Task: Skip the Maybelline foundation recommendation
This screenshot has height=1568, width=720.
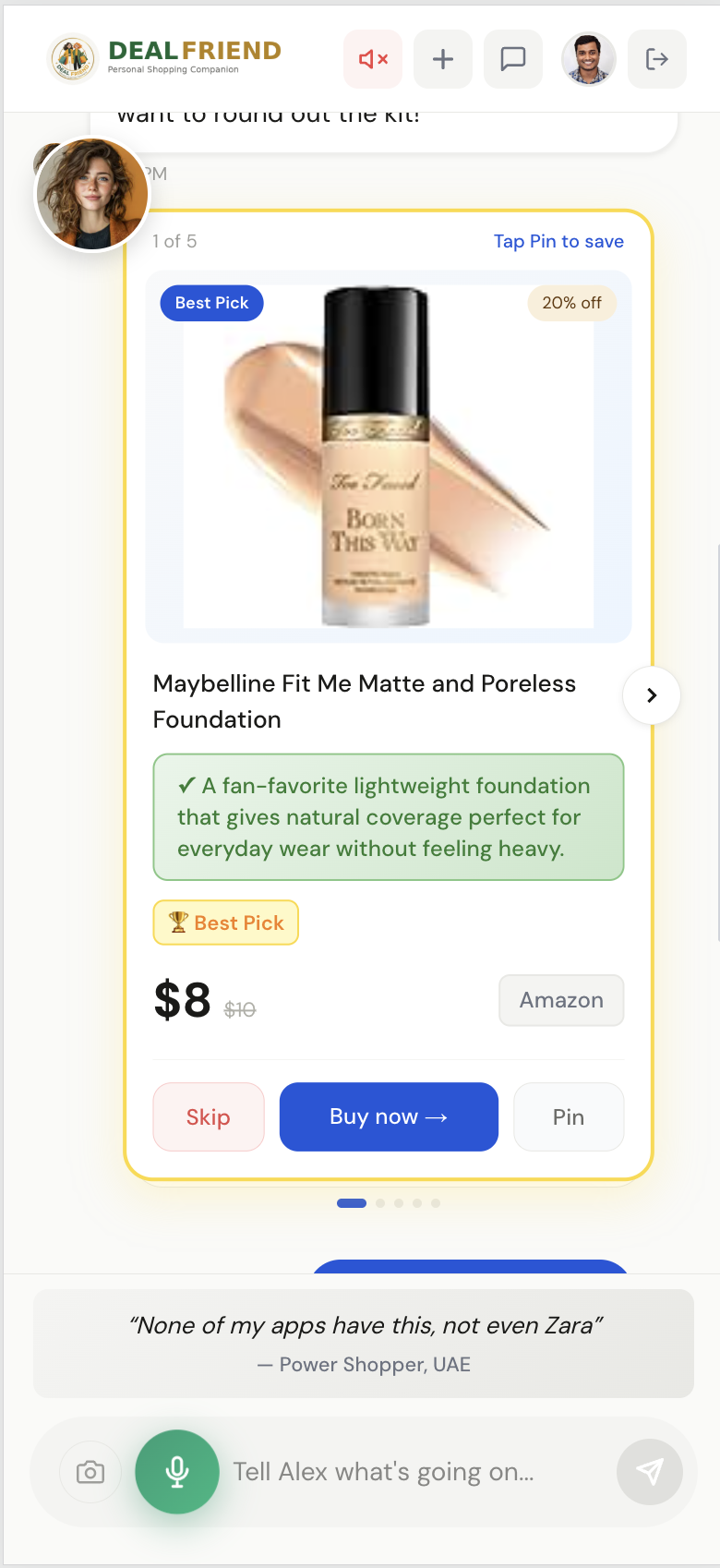Action: tap(209, 1116)
